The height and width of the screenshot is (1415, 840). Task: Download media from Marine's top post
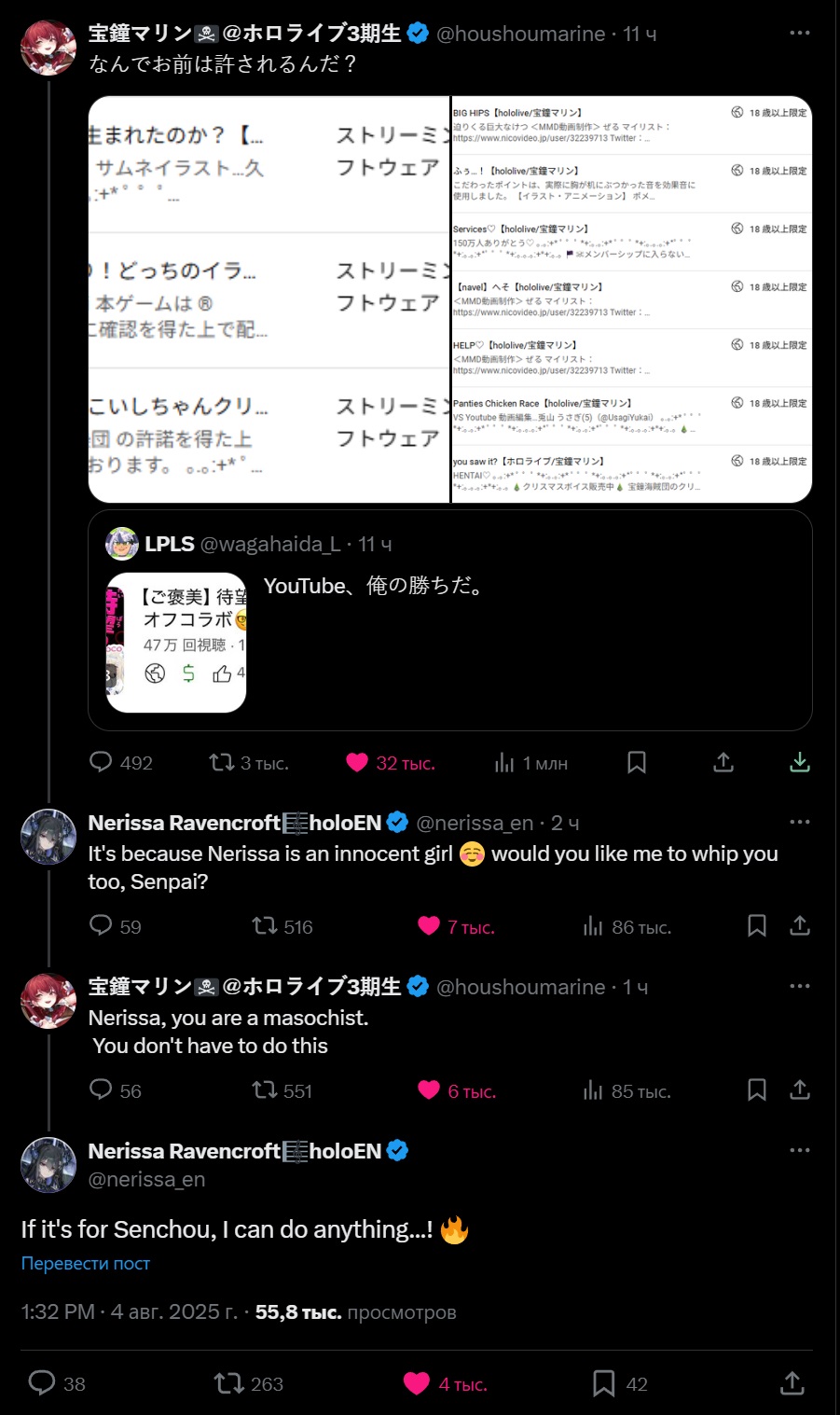click(800, 763)
